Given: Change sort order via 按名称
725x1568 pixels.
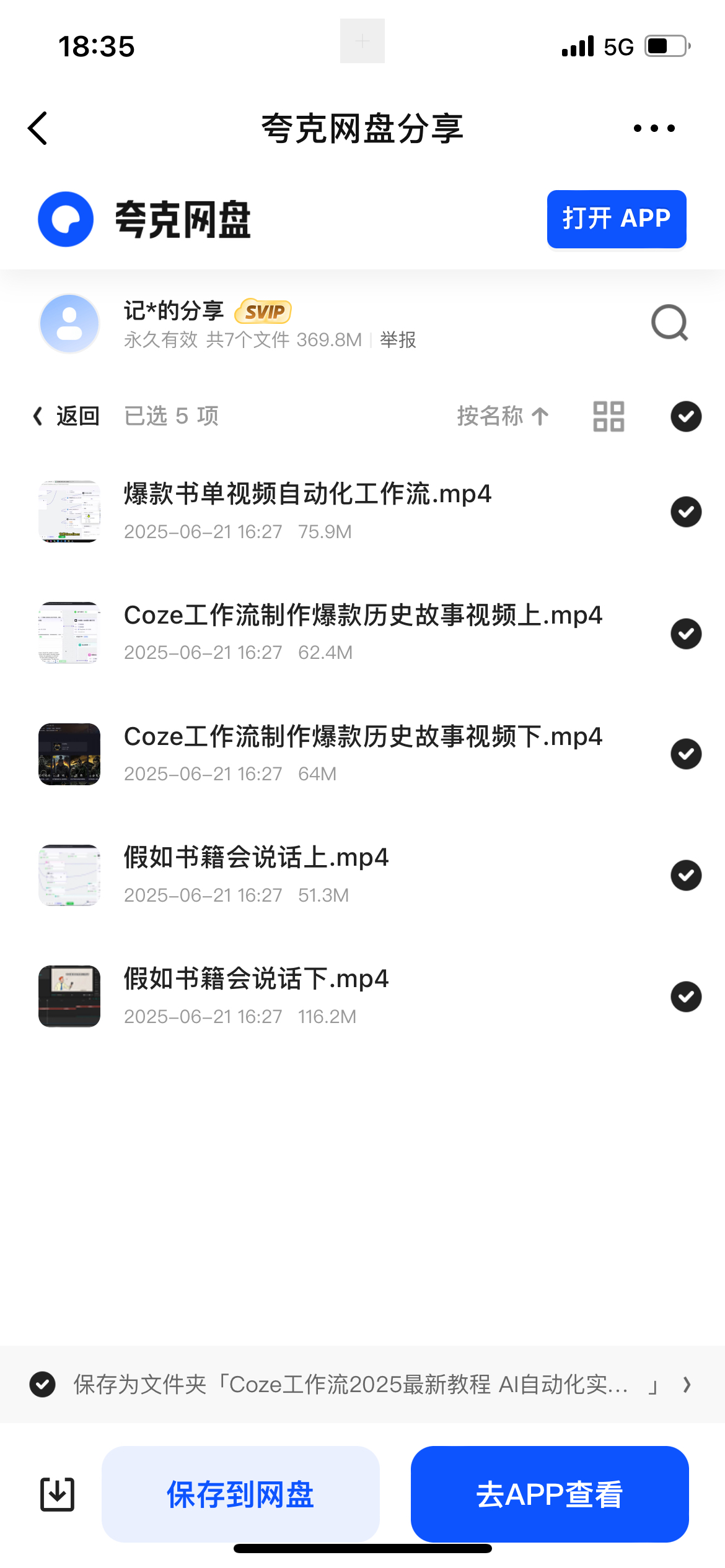Looking at the screenshot, I should click(x=503, y=416).
